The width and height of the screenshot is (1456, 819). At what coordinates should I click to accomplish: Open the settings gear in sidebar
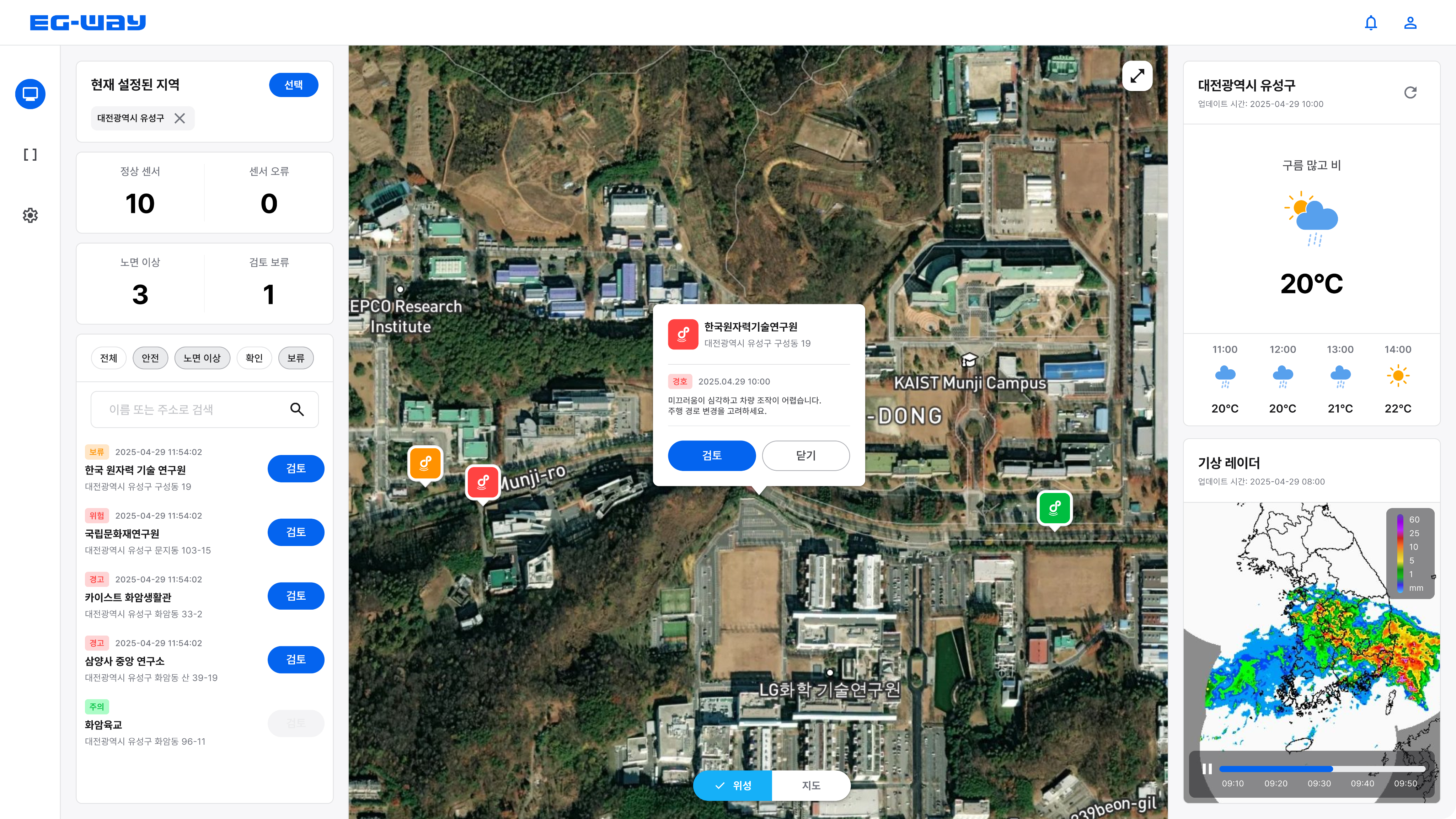point(30,215)
